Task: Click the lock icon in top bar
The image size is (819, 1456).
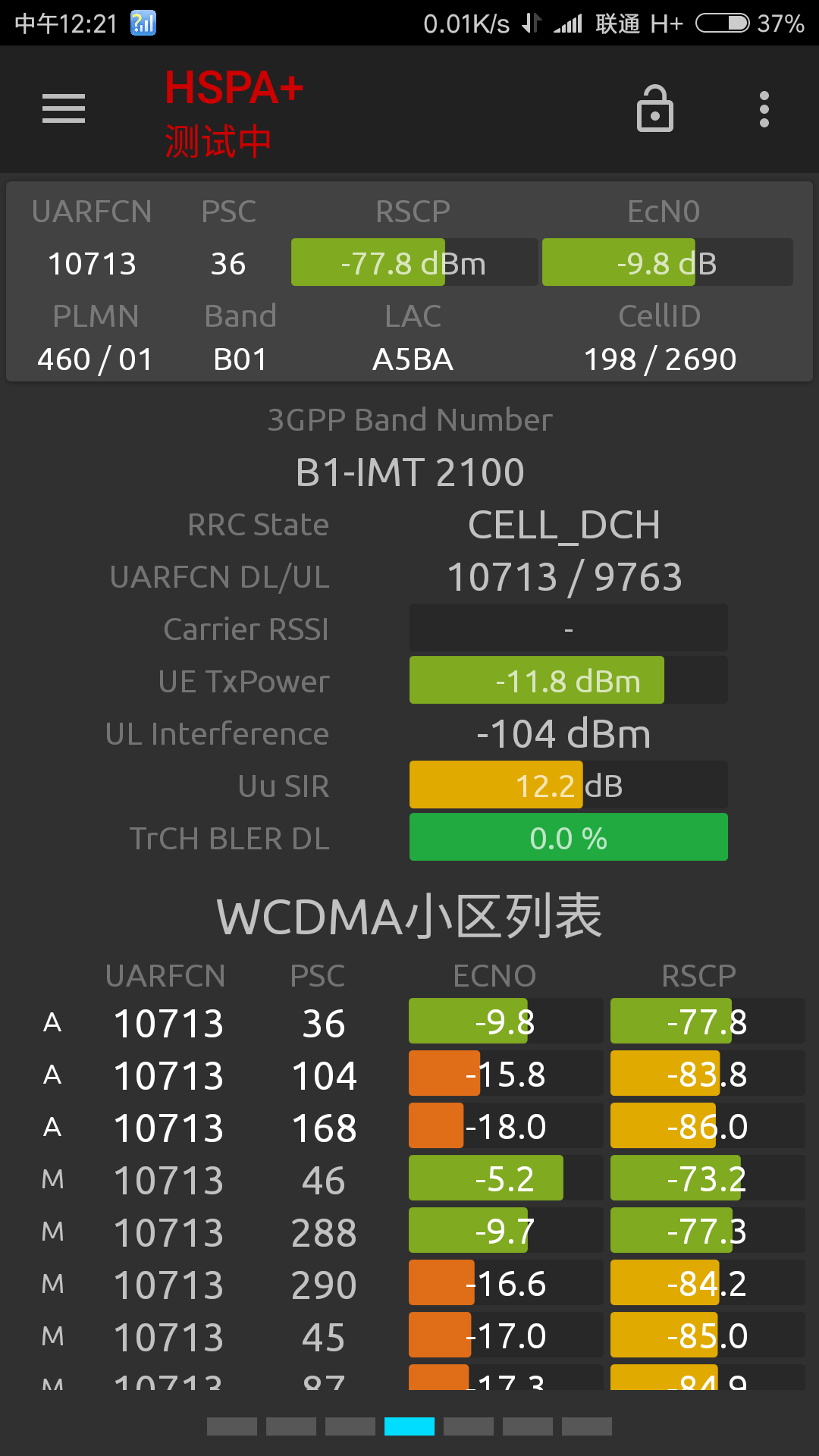Action: coord(655,108)
